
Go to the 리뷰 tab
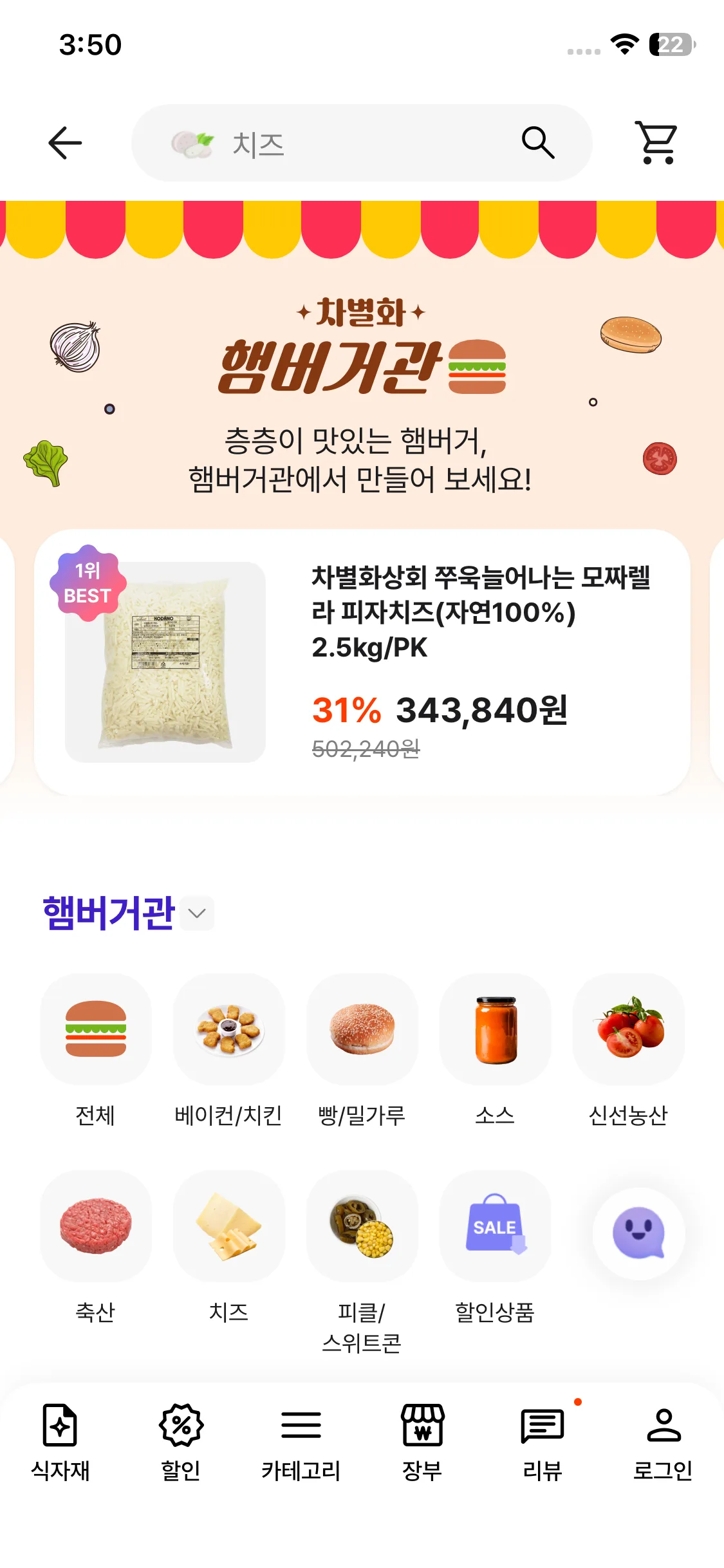543,1443
